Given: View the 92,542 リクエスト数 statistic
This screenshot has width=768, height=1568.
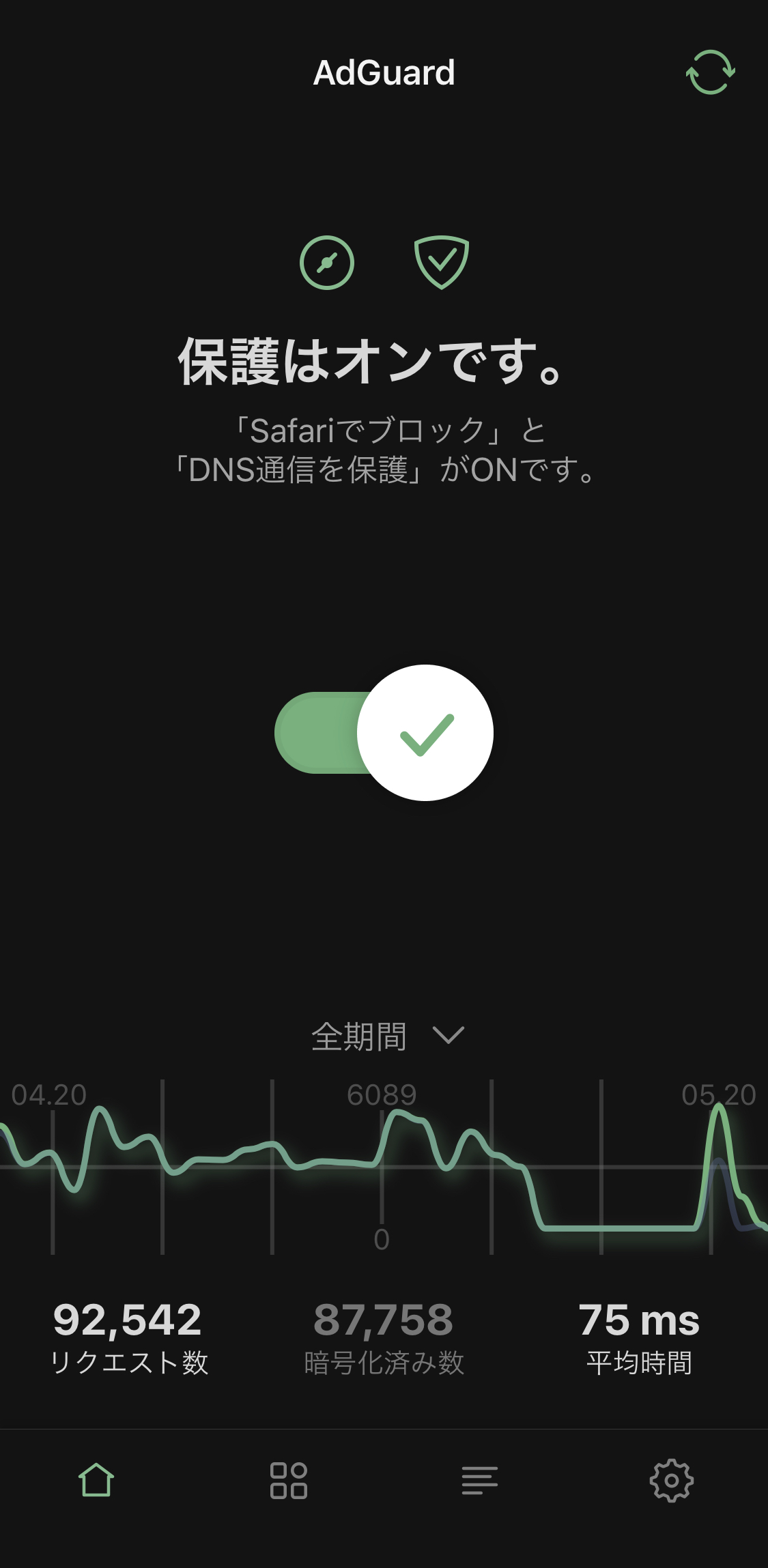Looking at the screenshot, I should pyautogui.click(x=128, y=1337).
